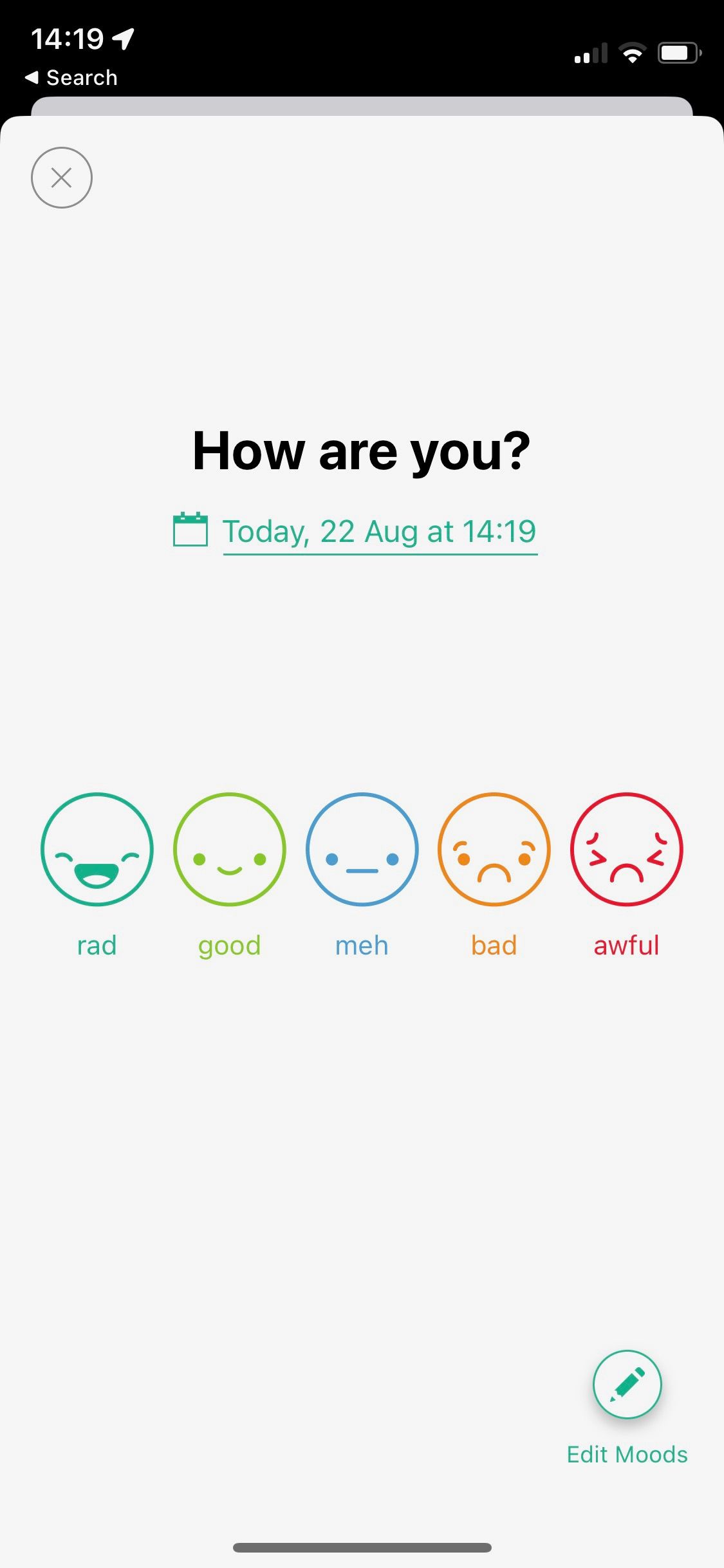Select the bad mood face
Viewport: 724px width, 1568px height.
pyautogui.click(x=494, y=850)
